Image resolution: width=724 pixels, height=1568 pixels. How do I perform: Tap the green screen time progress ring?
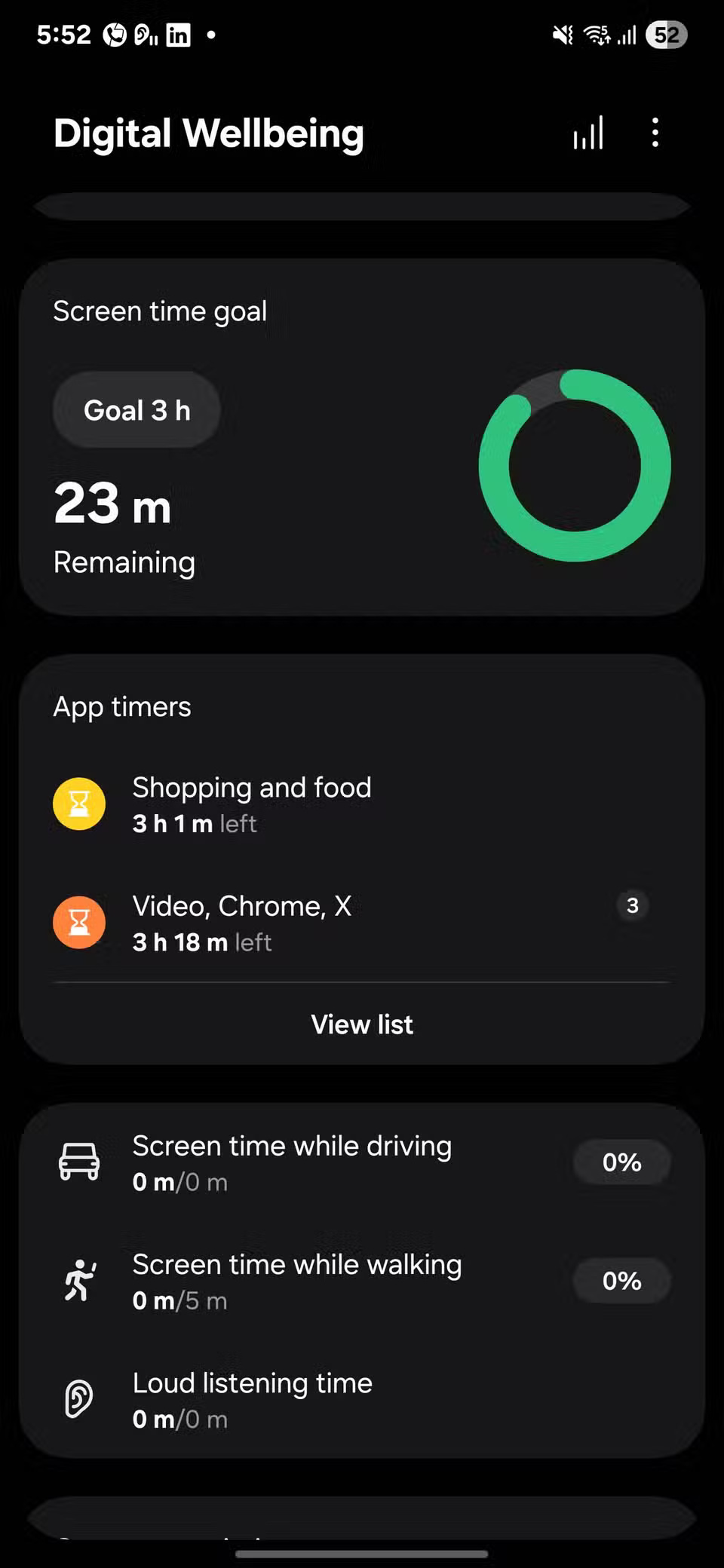[x=574, y=466]
